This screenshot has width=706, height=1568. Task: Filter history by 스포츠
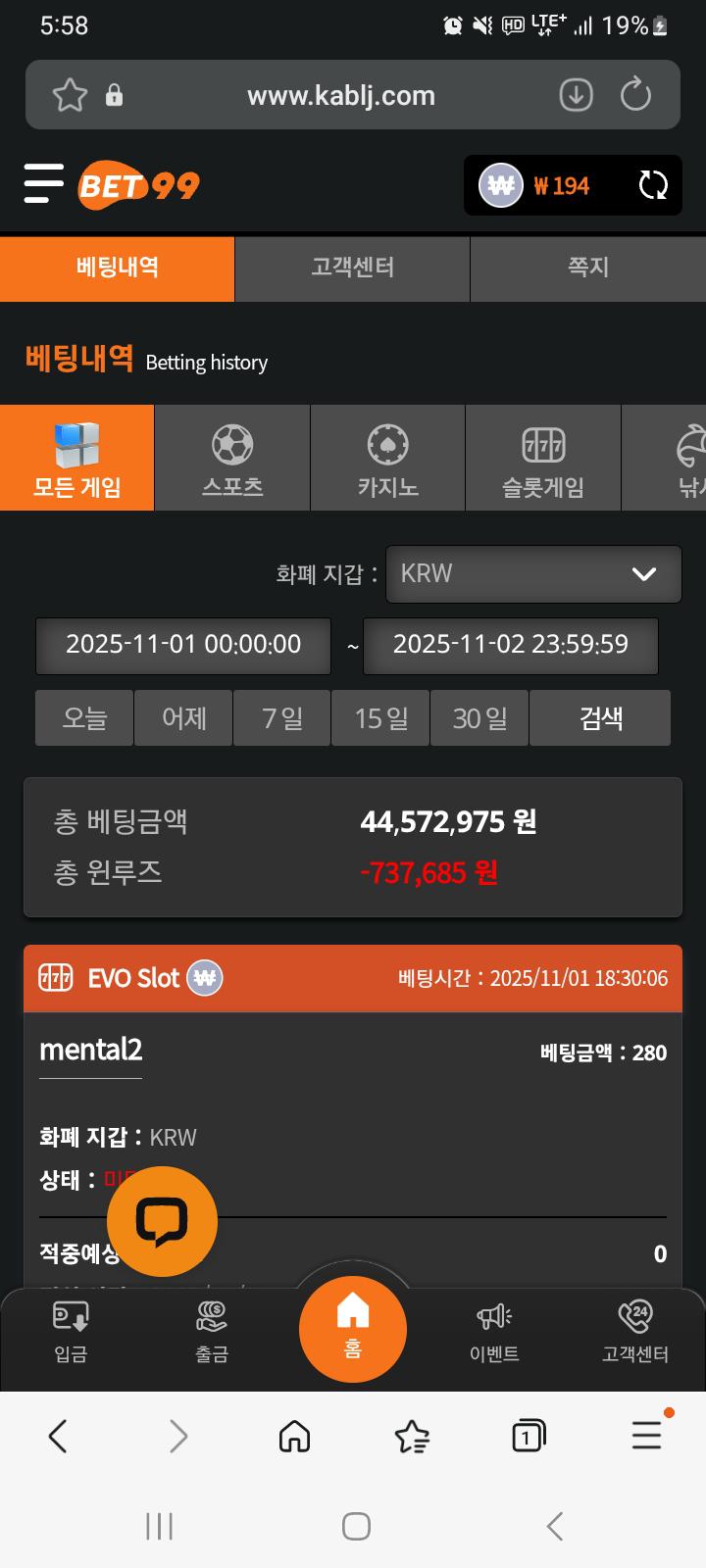[x=232, y=459]
